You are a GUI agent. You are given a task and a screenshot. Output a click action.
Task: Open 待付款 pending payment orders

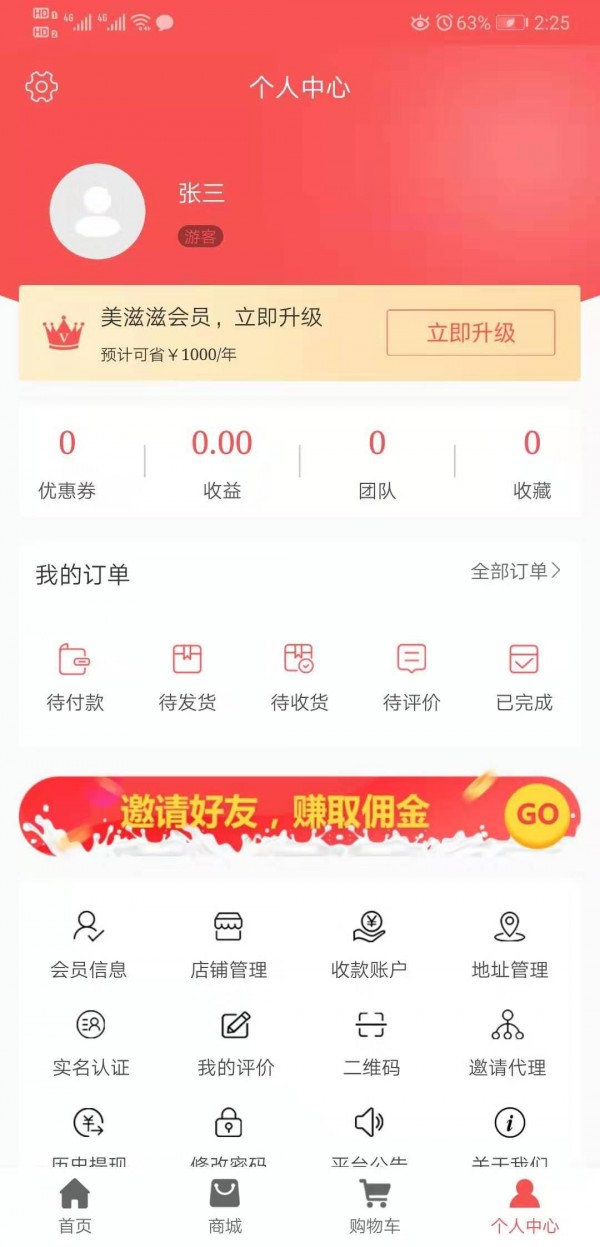click(x=75, y=676)
